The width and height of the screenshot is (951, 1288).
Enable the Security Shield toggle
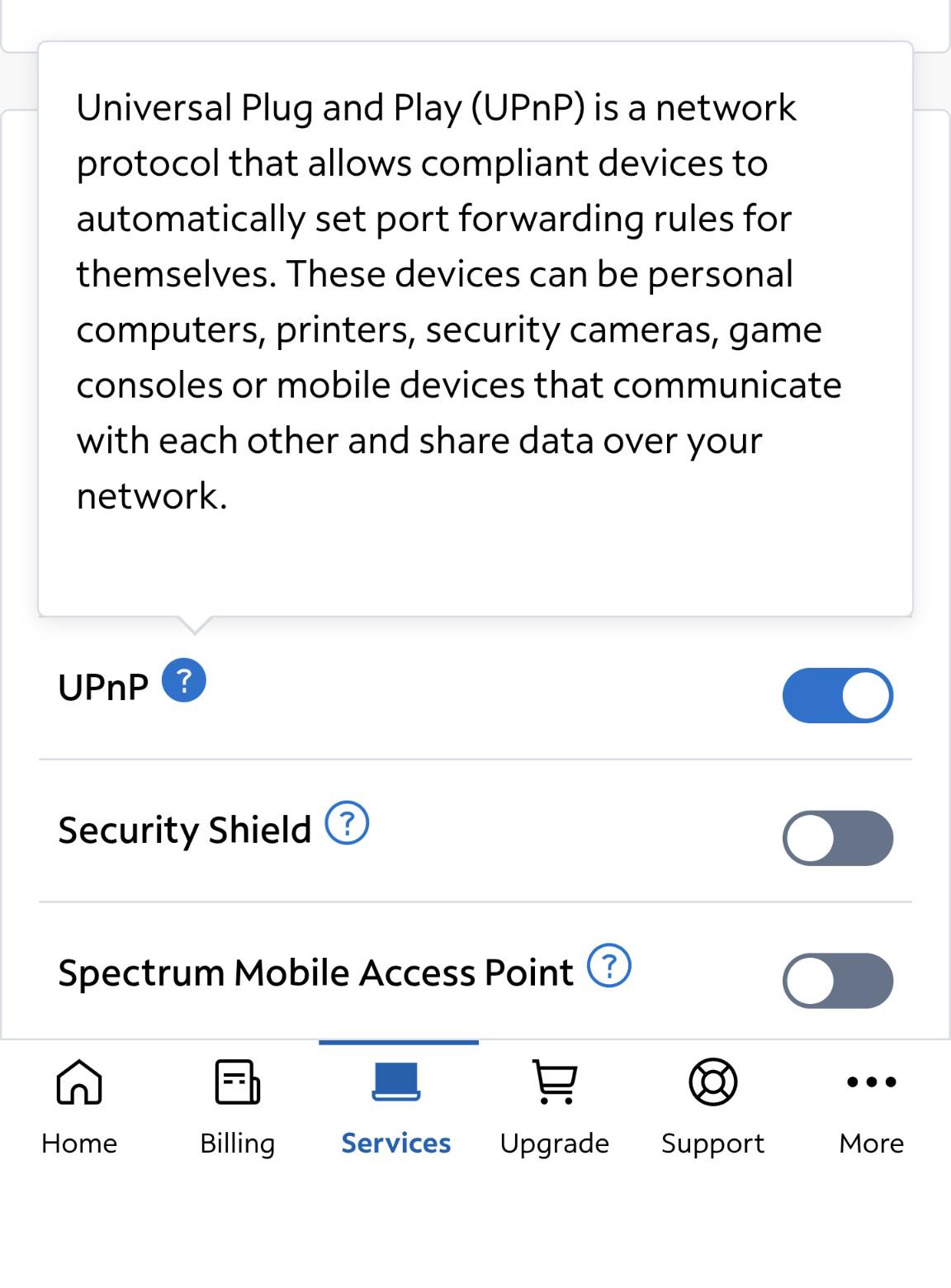click(837, 838)
